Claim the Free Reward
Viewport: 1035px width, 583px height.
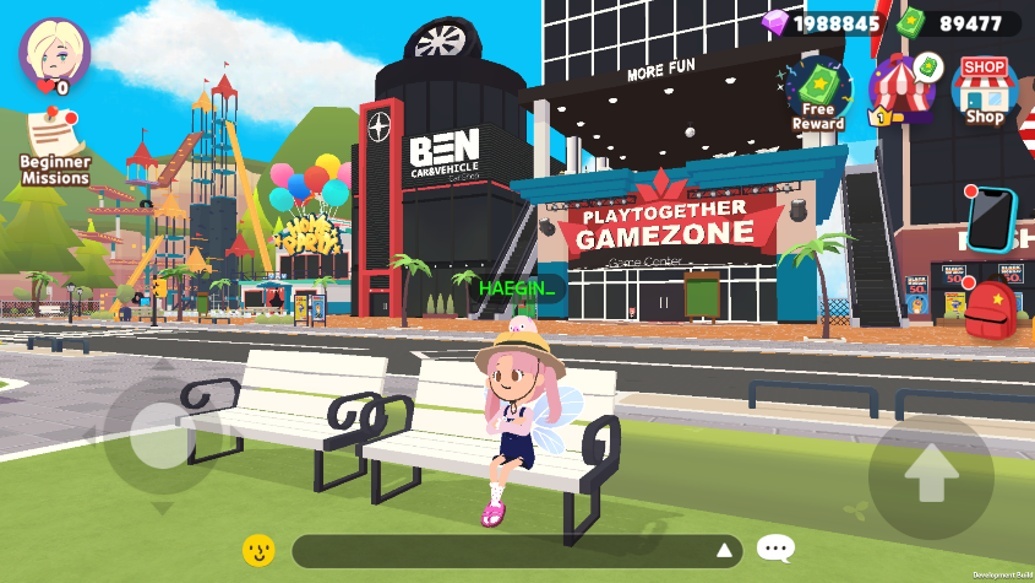point(819,94)
